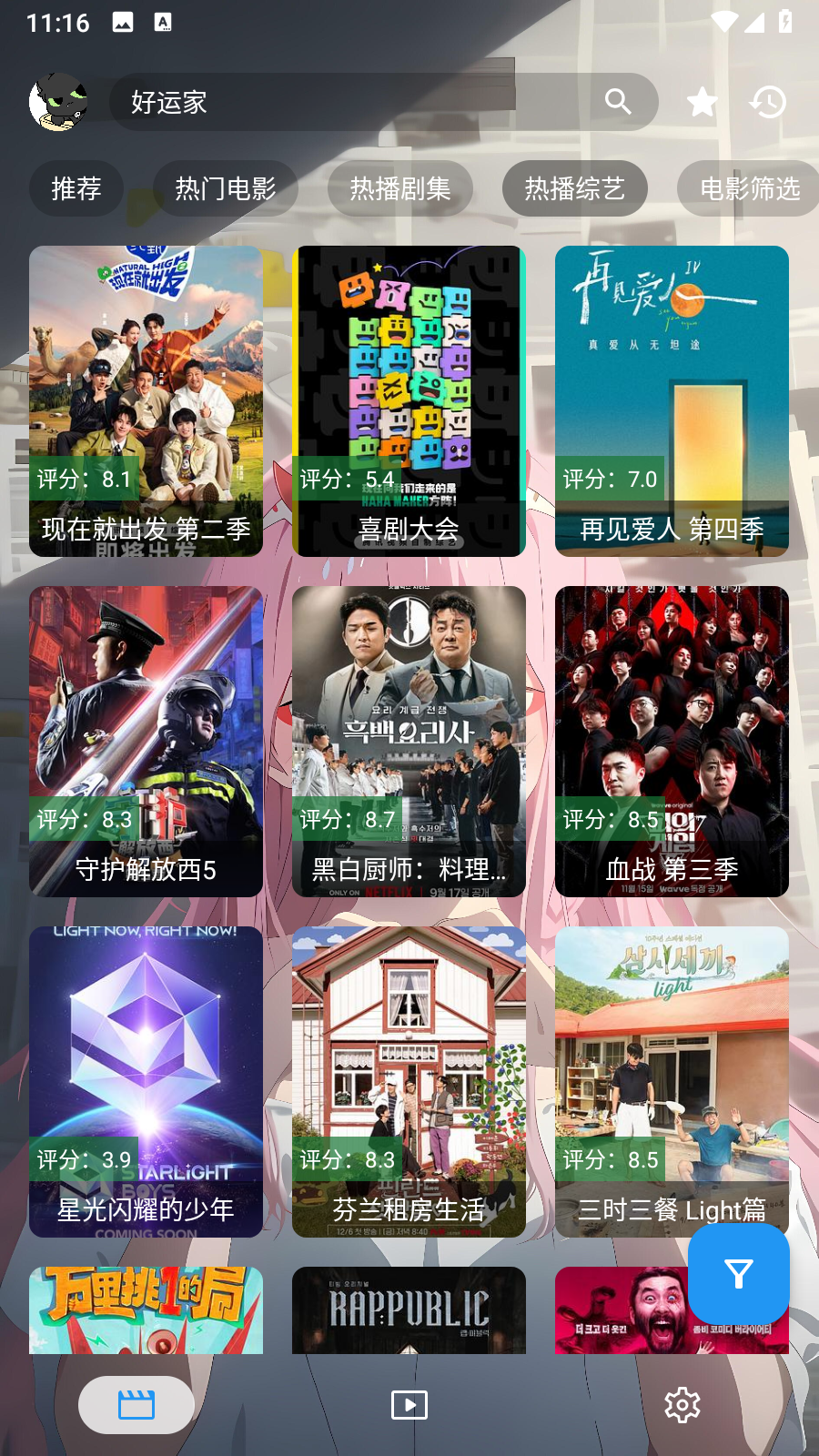Open watch history via clock icon

click(769, 102)
